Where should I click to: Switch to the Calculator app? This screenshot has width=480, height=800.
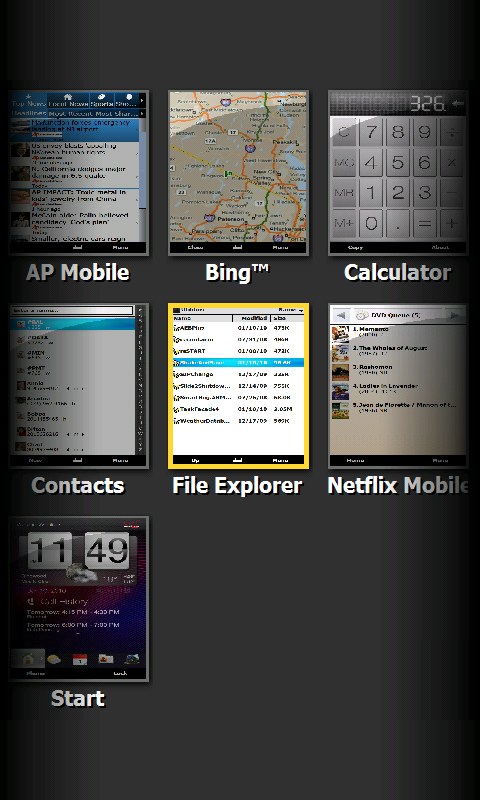pyautogui.click(x=398, y=173)
